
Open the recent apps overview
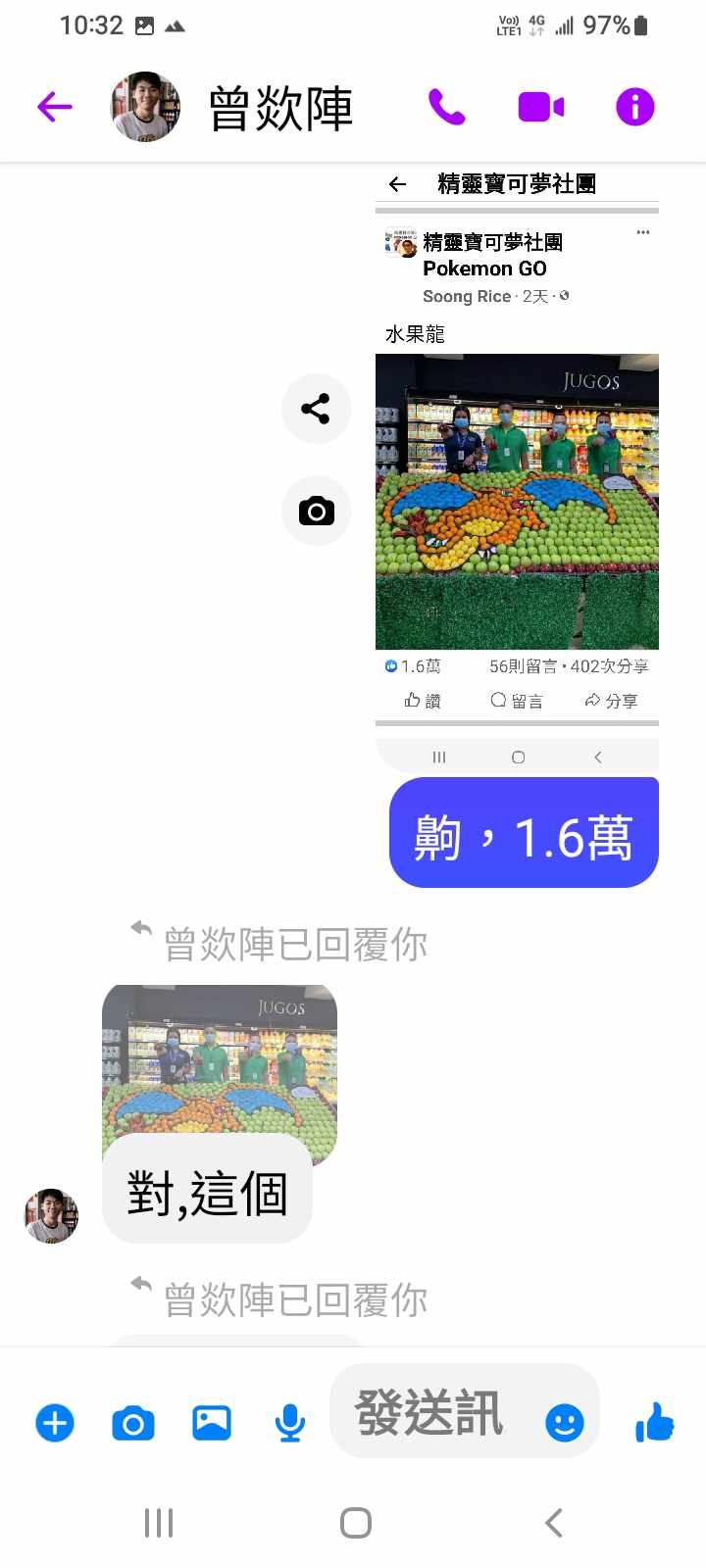pos(159,1523)
